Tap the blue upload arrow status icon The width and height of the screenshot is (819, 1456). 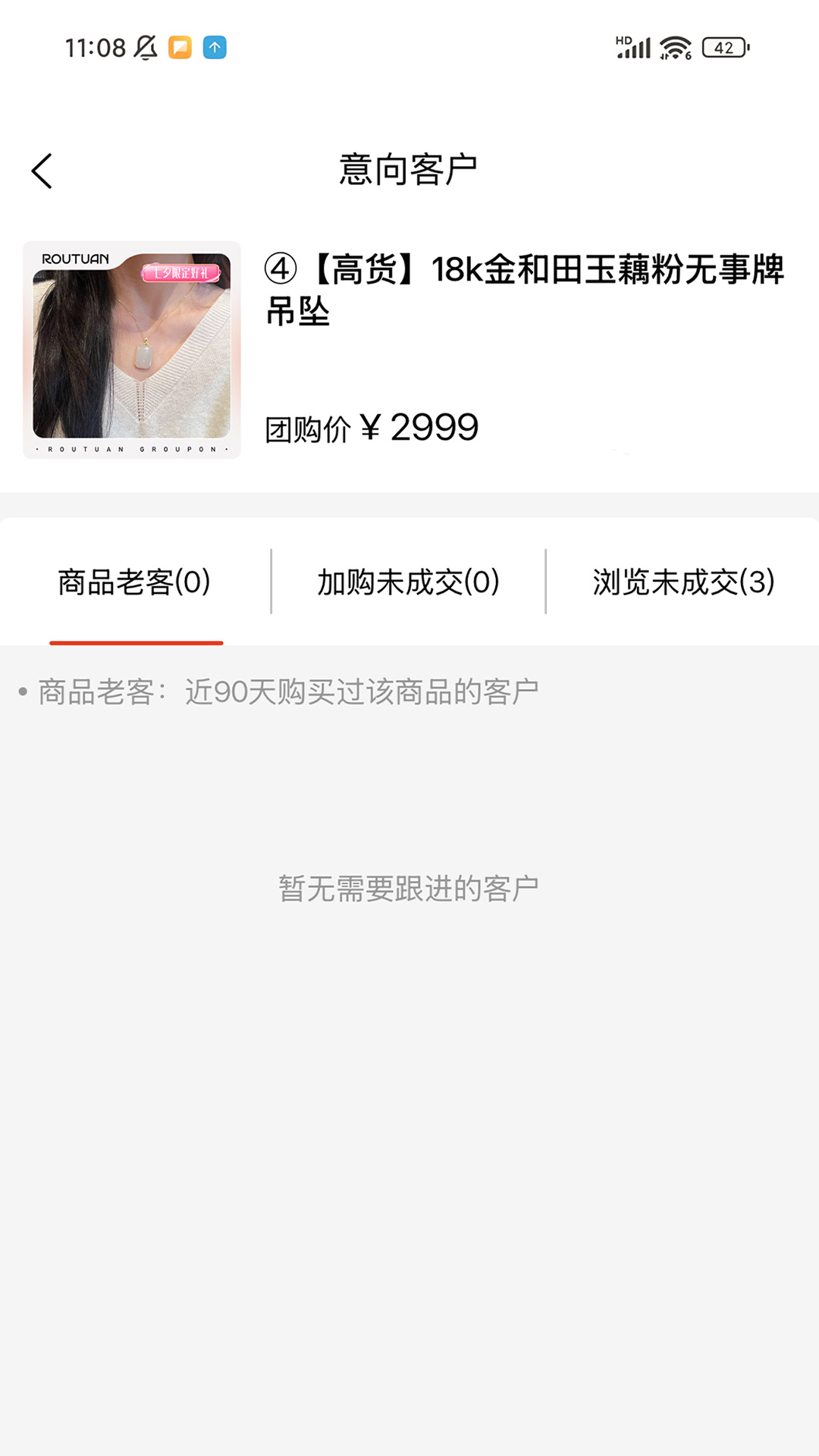click(215, 47)
